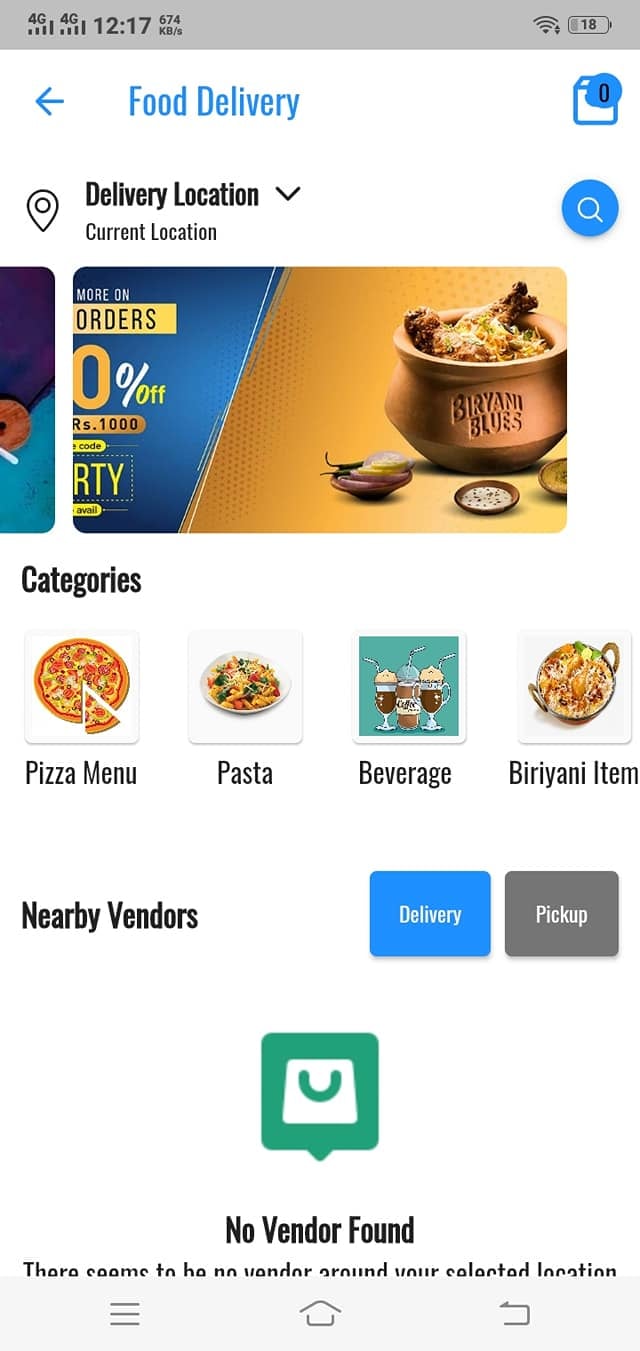Switch to Delivery vendors
The image size is (640, 1351).
coord(430,914)
